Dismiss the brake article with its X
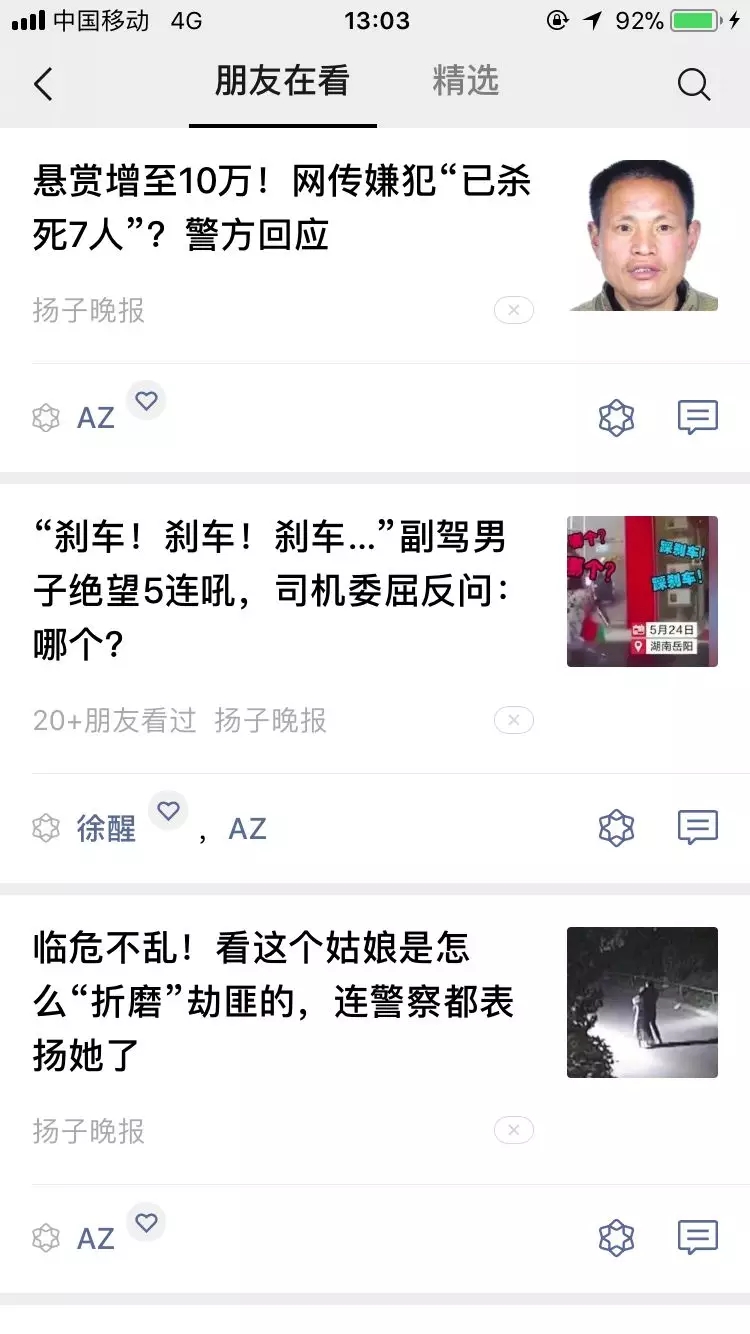 (x=513, y=720)
